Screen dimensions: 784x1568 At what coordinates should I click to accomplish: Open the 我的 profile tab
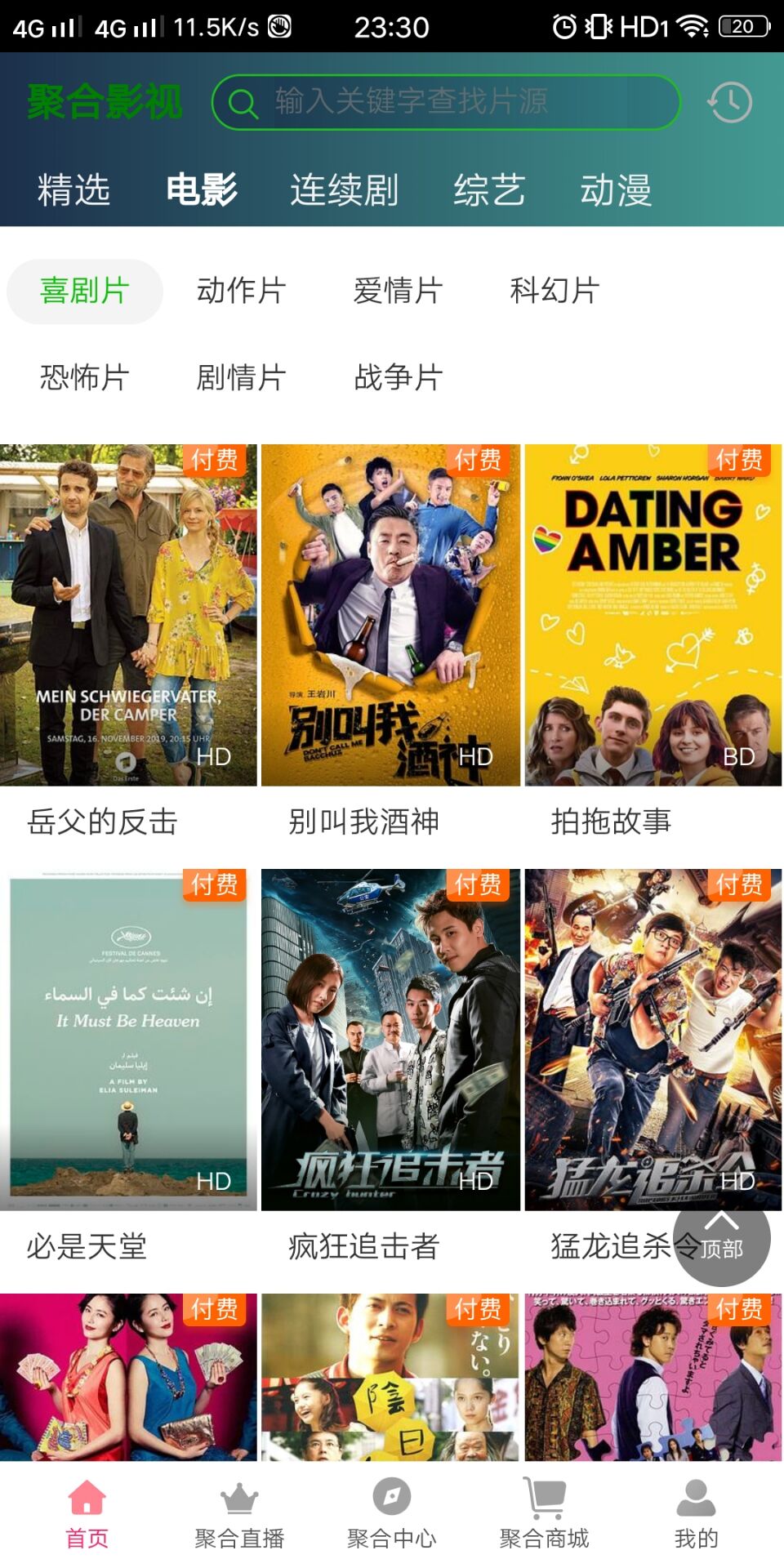click(x=696, y=1515)
